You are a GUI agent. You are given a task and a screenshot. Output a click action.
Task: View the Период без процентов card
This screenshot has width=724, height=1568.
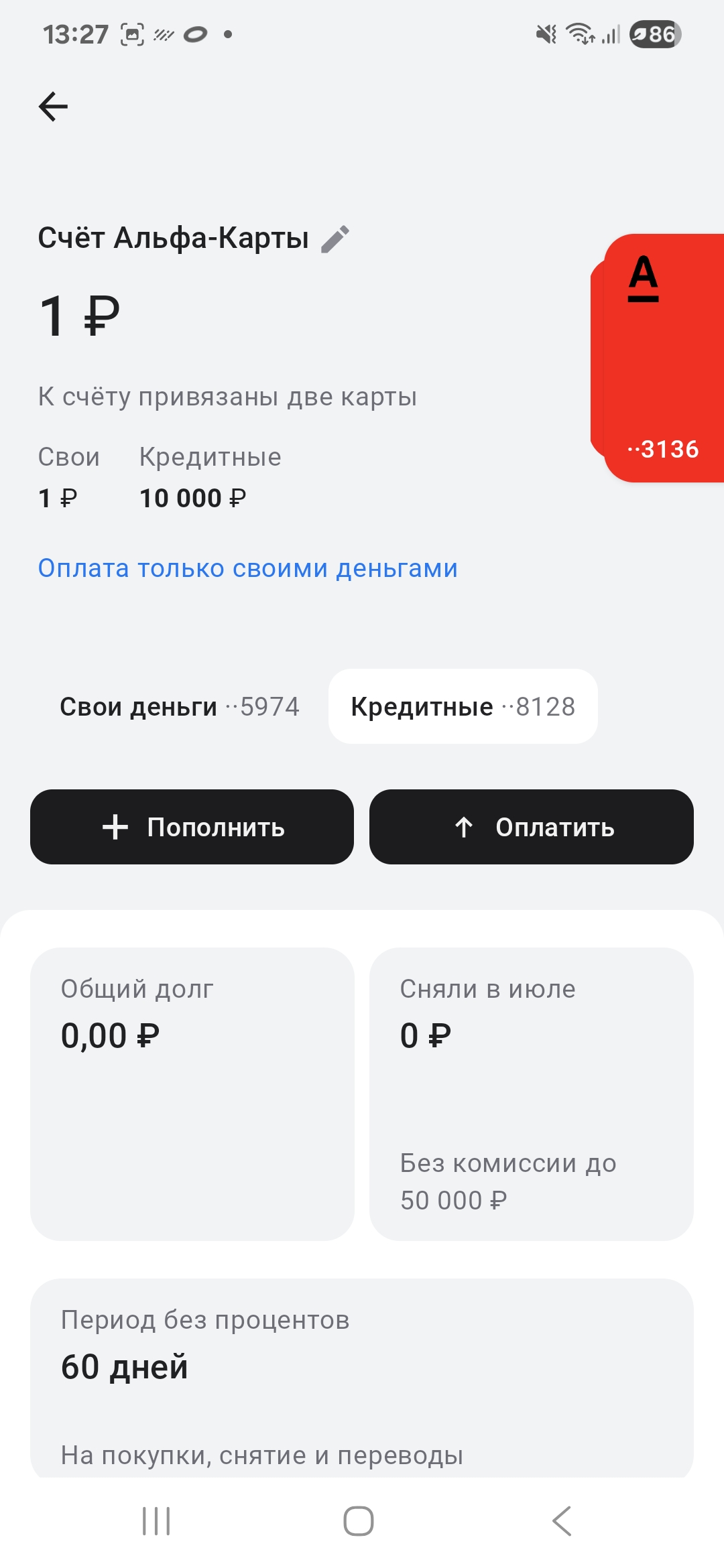click(x=362, y=1378)
